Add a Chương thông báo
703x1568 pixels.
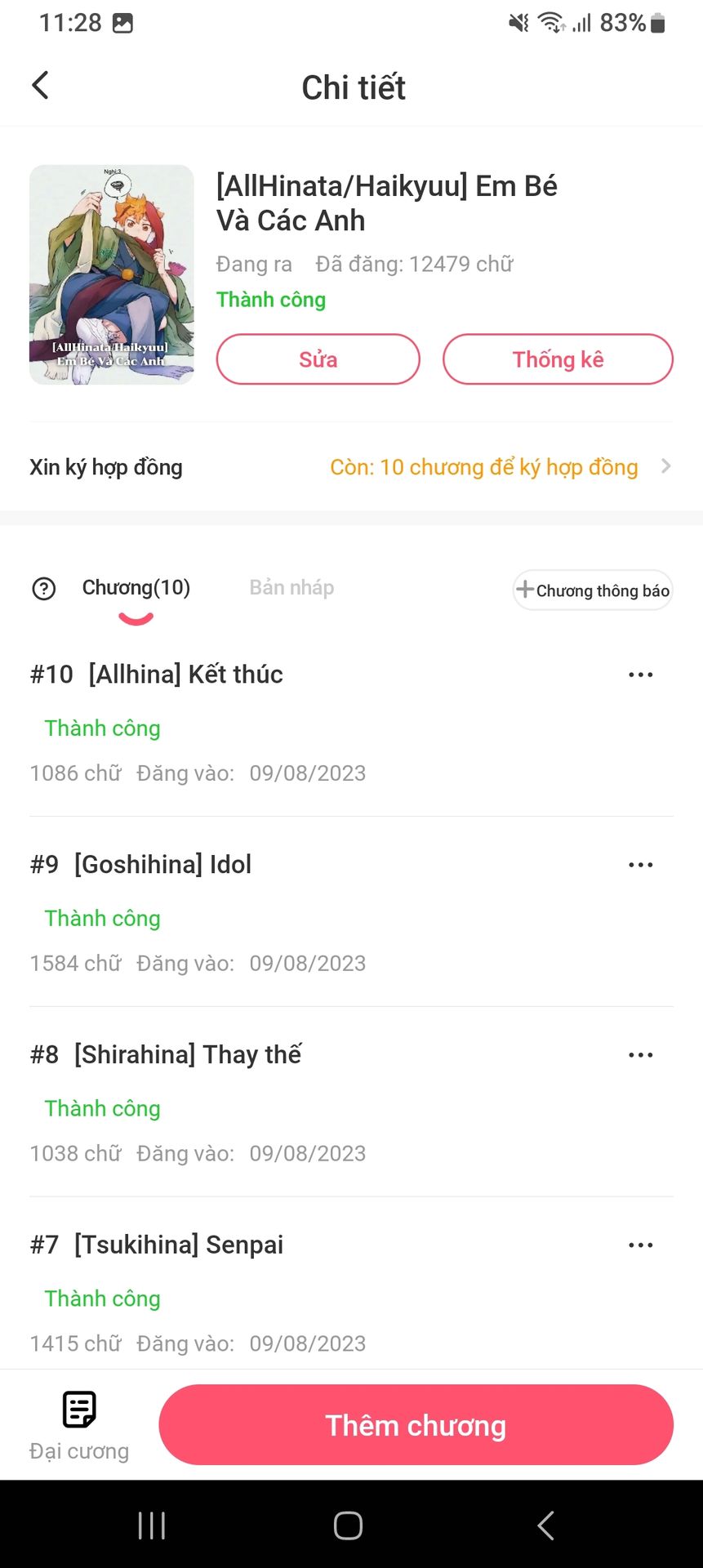click(593, 590)
